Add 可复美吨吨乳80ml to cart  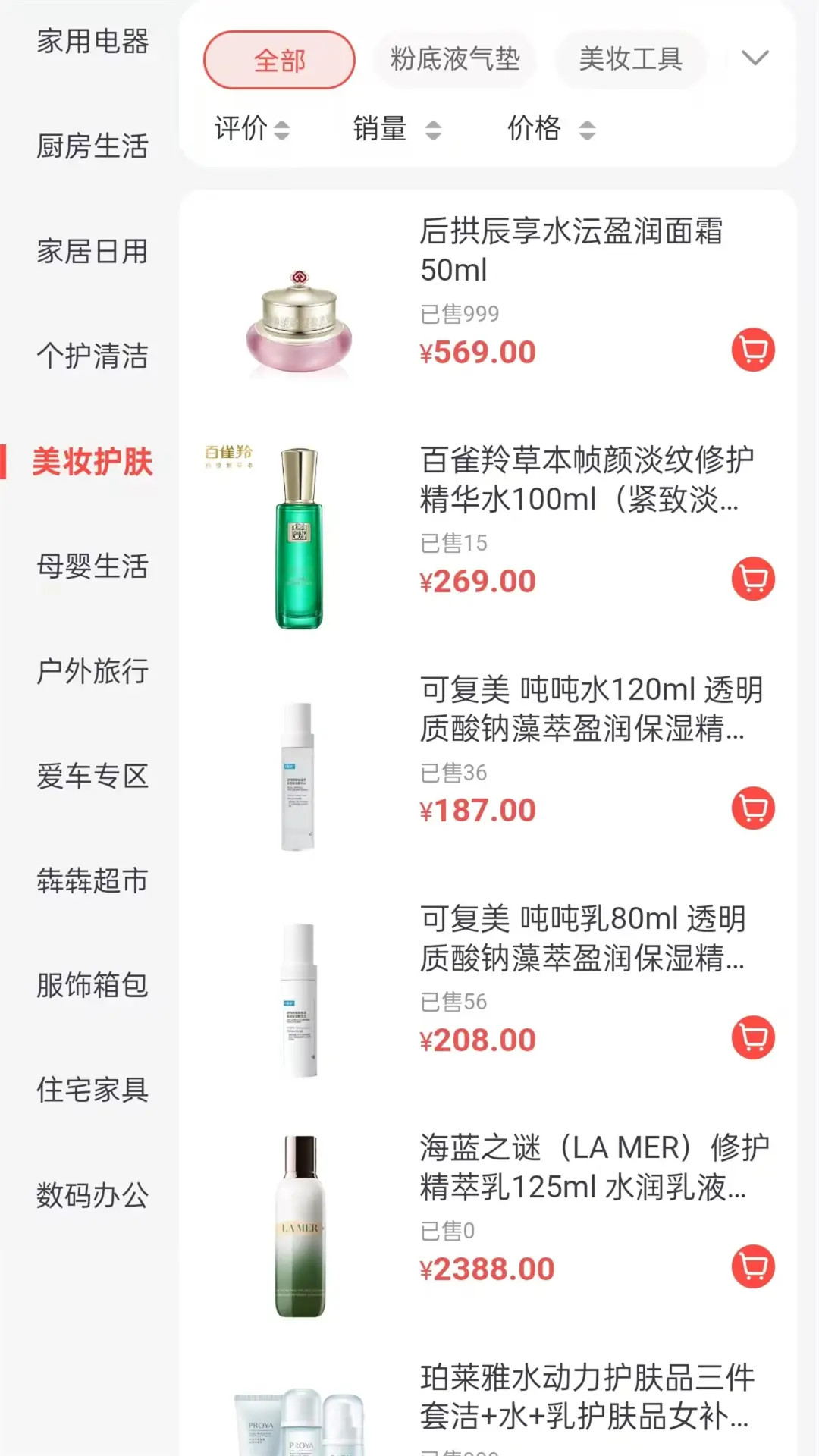[752, 1037]
